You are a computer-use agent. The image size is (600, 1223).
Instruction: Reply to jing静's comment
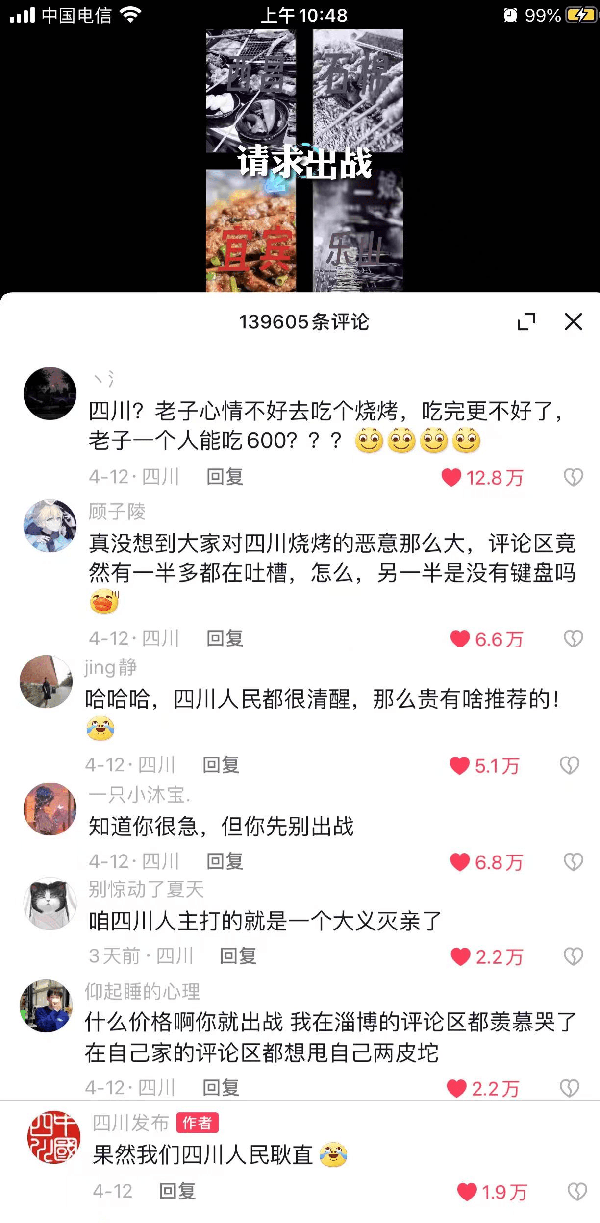click(221, 765)
